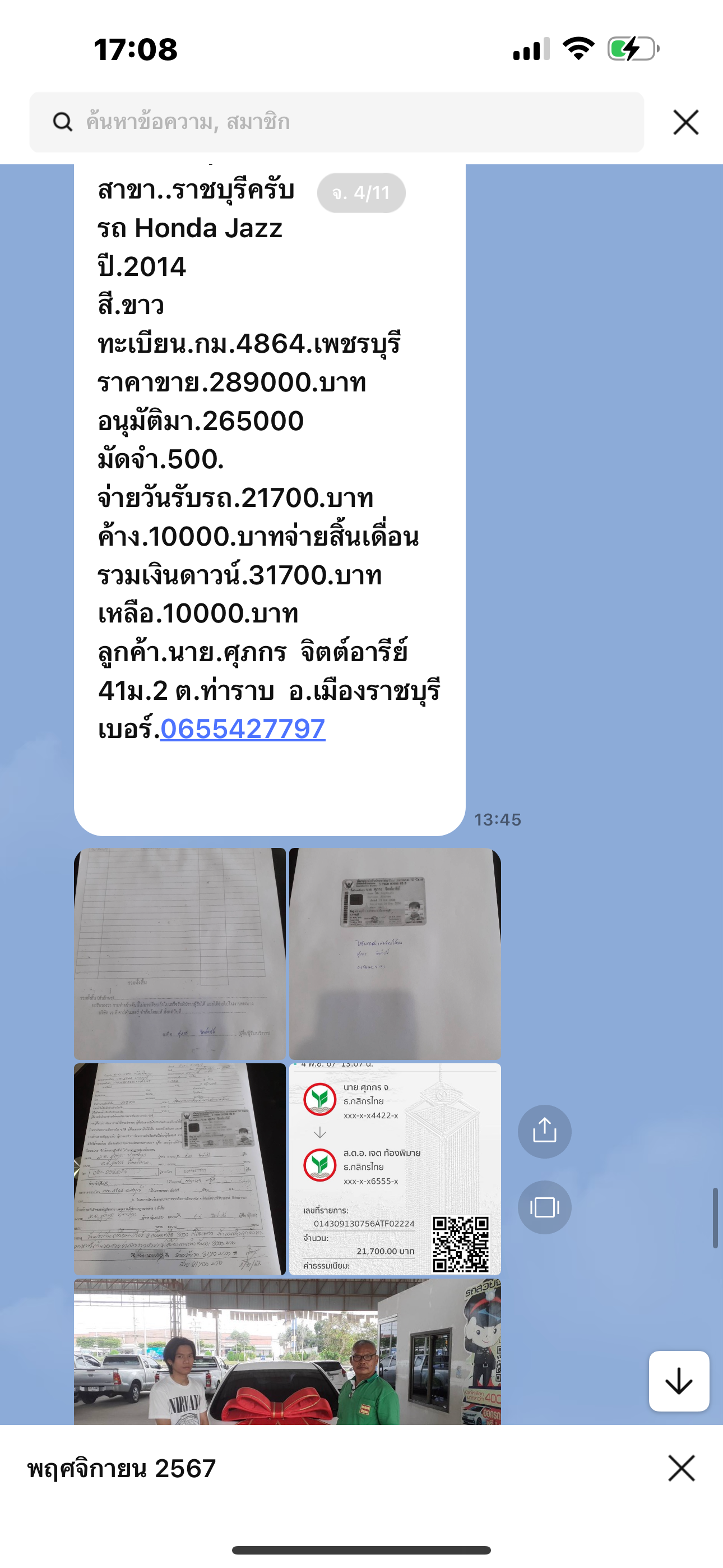
Task: Dismiss the พฤศจิกายน 2567 date panel
Action: [x=682, y=1468]
